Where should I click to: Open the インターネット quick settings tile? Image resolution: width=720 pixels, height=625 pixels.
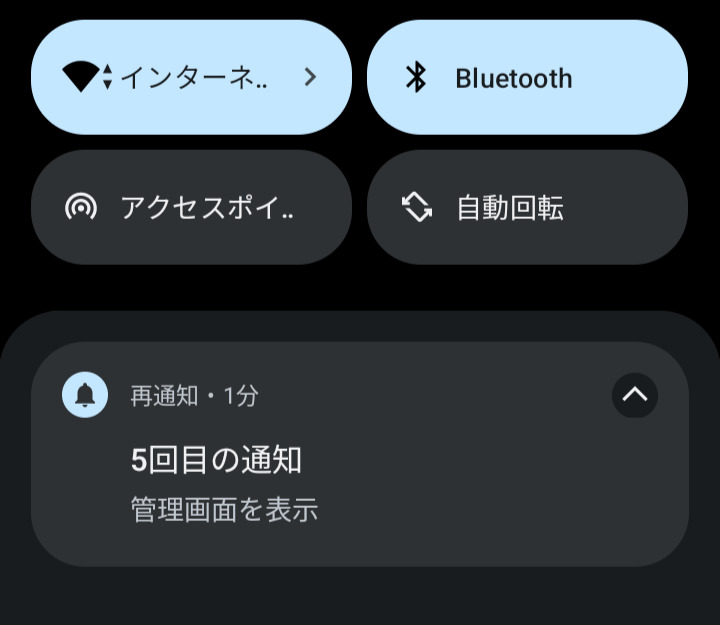pyautogui.click(x=191, y=77)
